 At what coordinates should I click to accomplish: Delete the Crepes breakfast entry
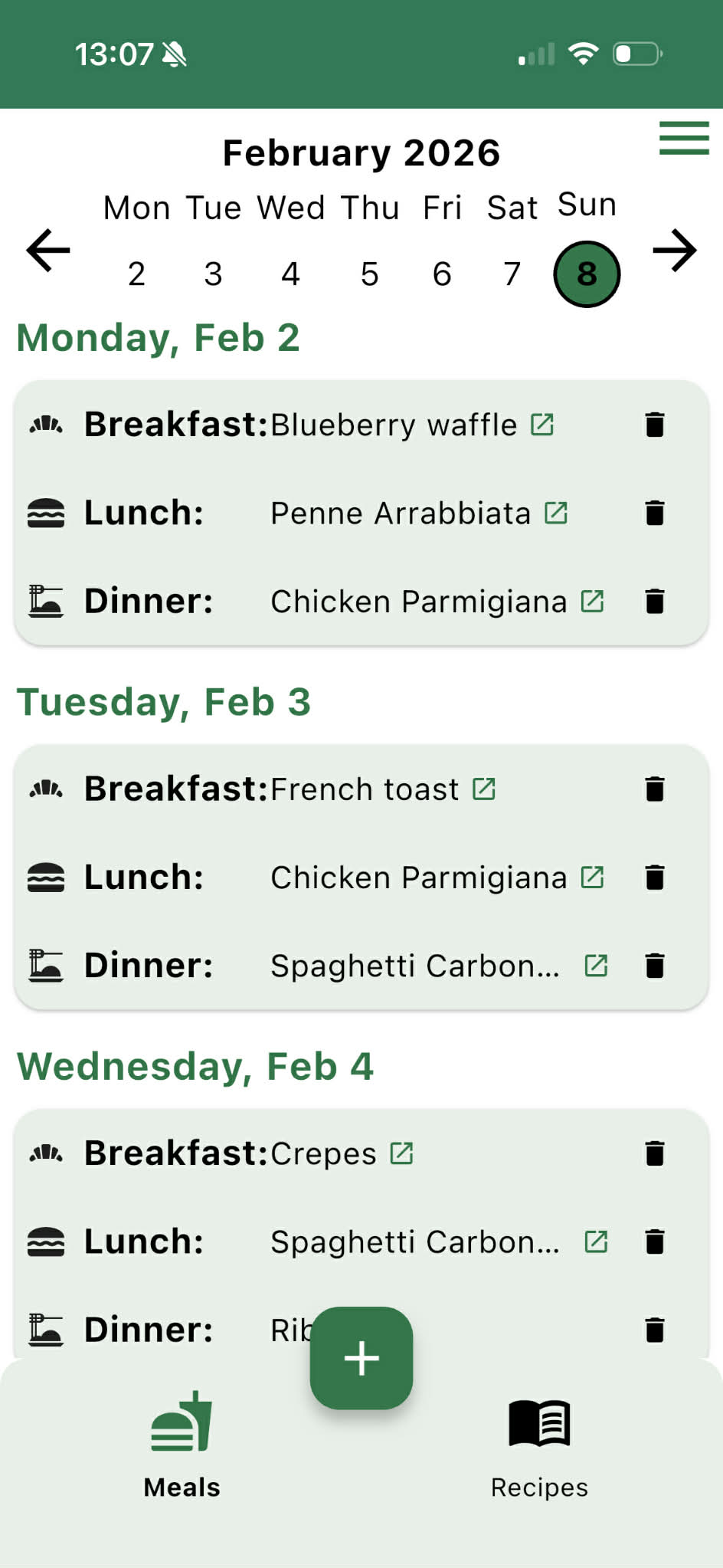pos(656,1152)
